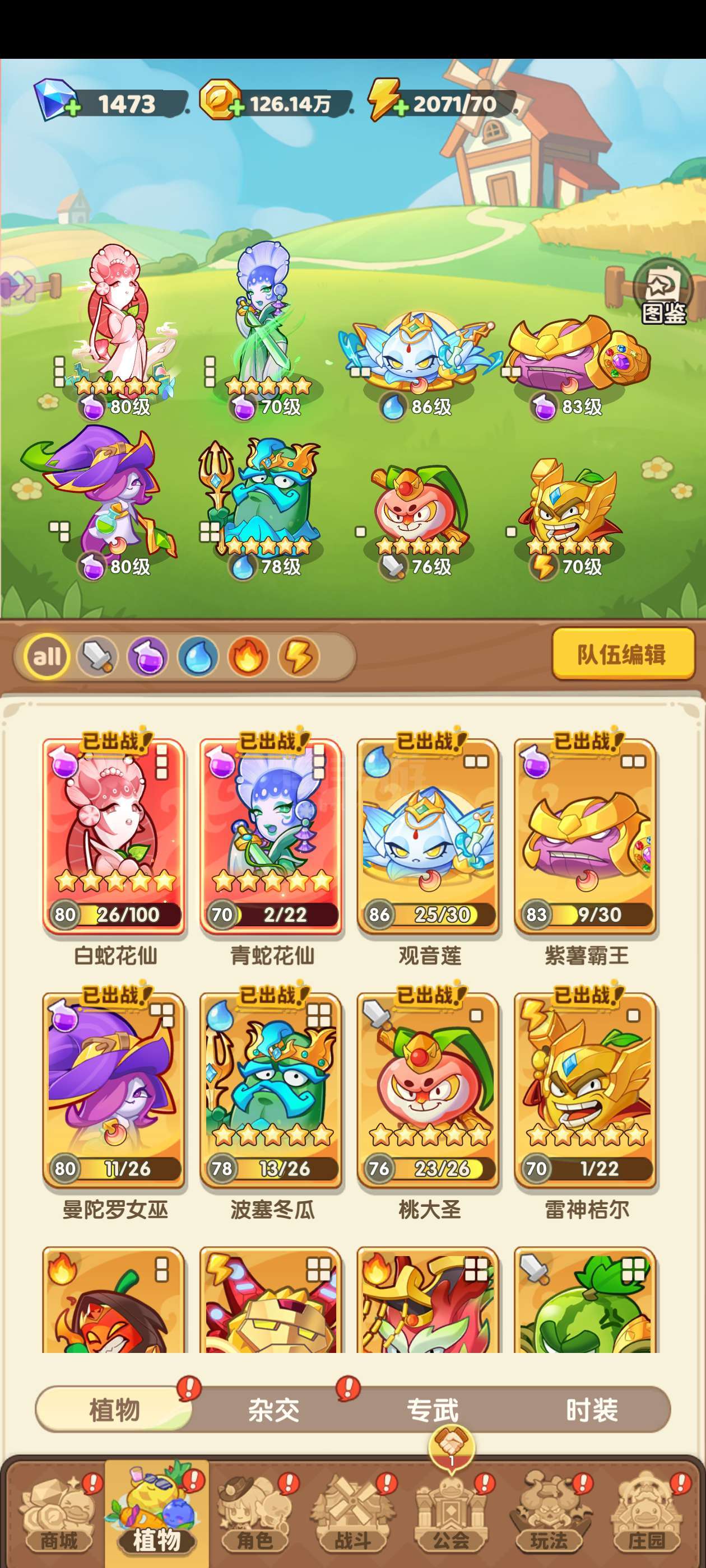
Task: Switch to the 专武 tab
Action: point(432,1410)
